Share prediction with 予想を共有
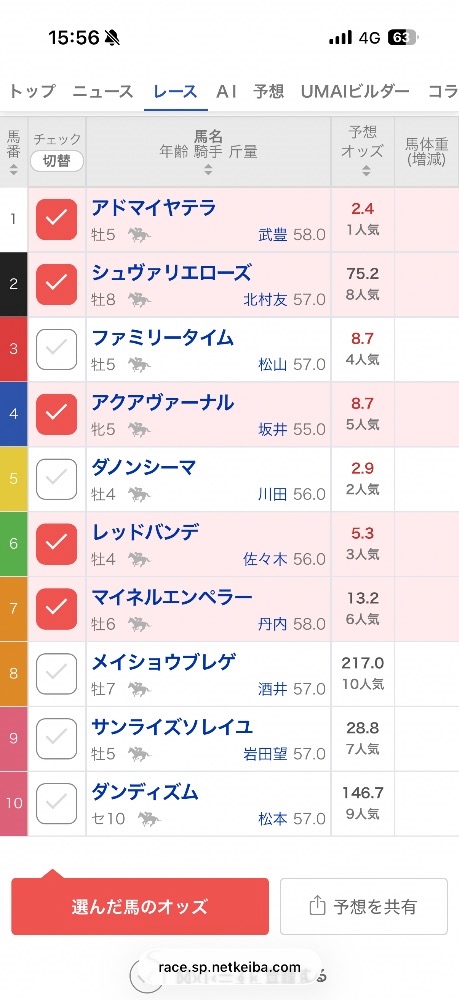The image size is (459, 1000). 364,906
